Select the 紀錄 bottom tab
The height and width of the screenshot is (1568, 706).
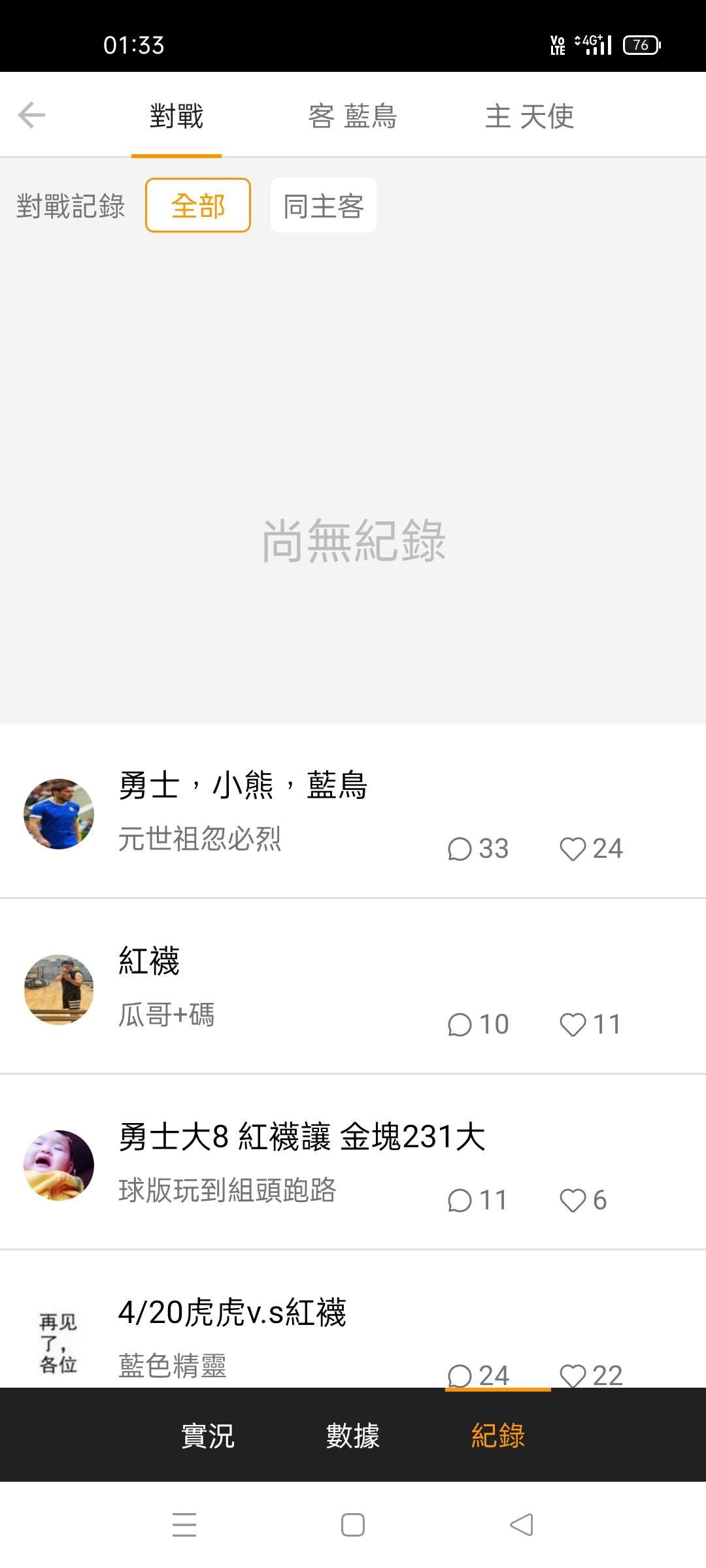coord(498,1435)
